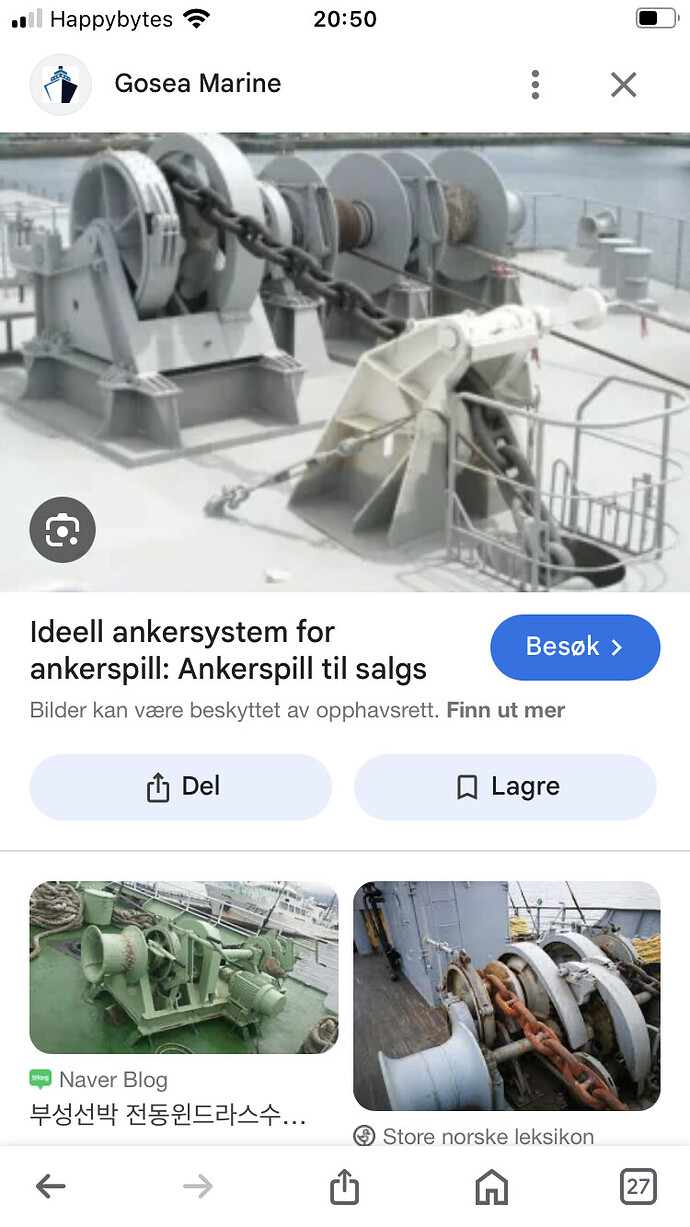Open the browser share sheet
The image size is (690, 1227).
(x=344, y=1187)
